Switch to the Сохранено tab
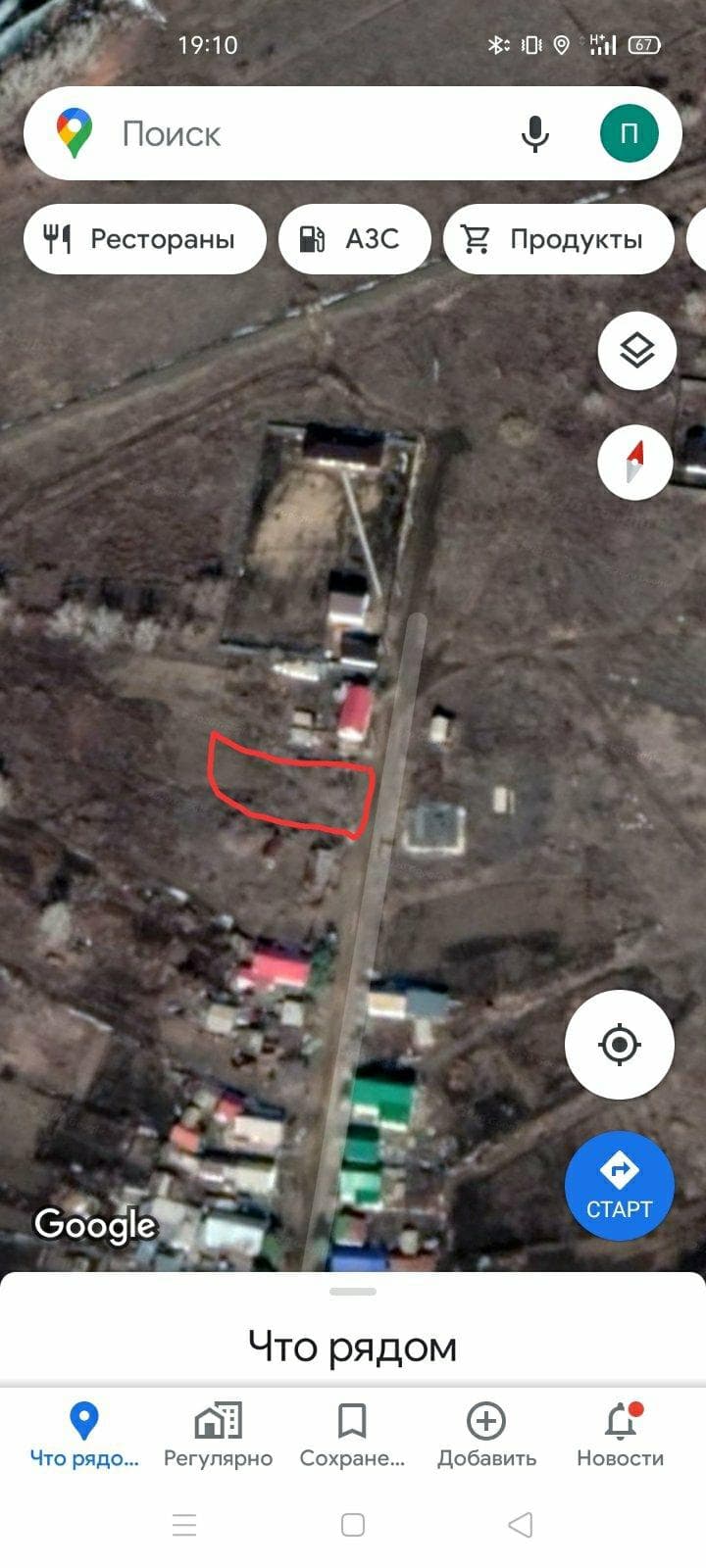Image resolution: width=706 pixels, height=1568 pixels. coord(352,1435)
